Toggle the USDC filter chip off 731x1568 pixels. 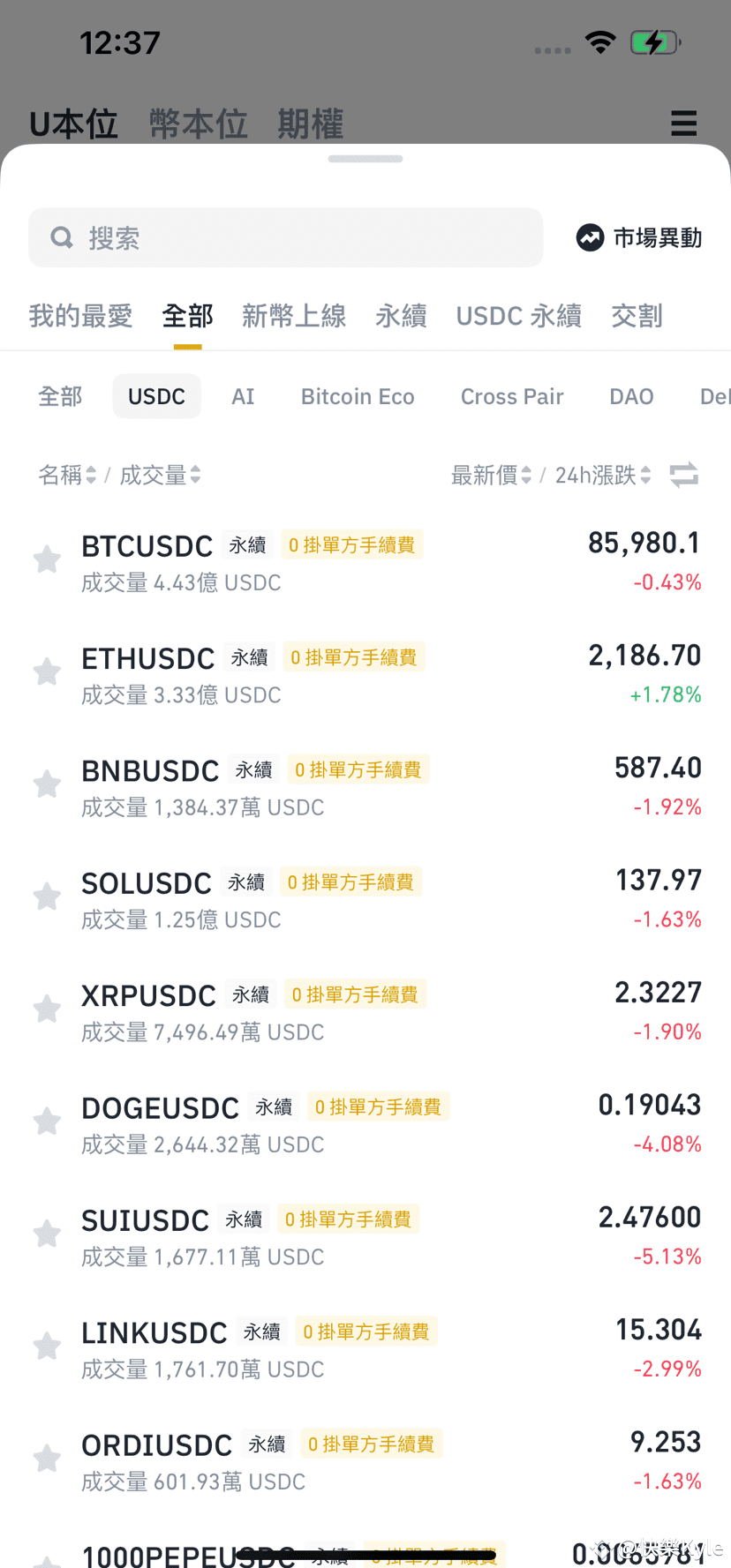tap(156, 396)
